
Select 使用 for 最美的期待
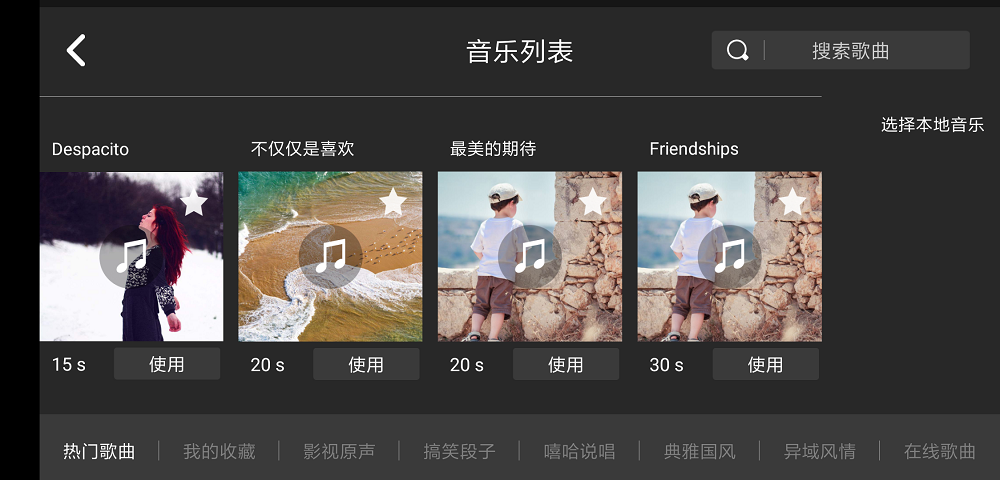pyautogui.click(x=566, y=364)
